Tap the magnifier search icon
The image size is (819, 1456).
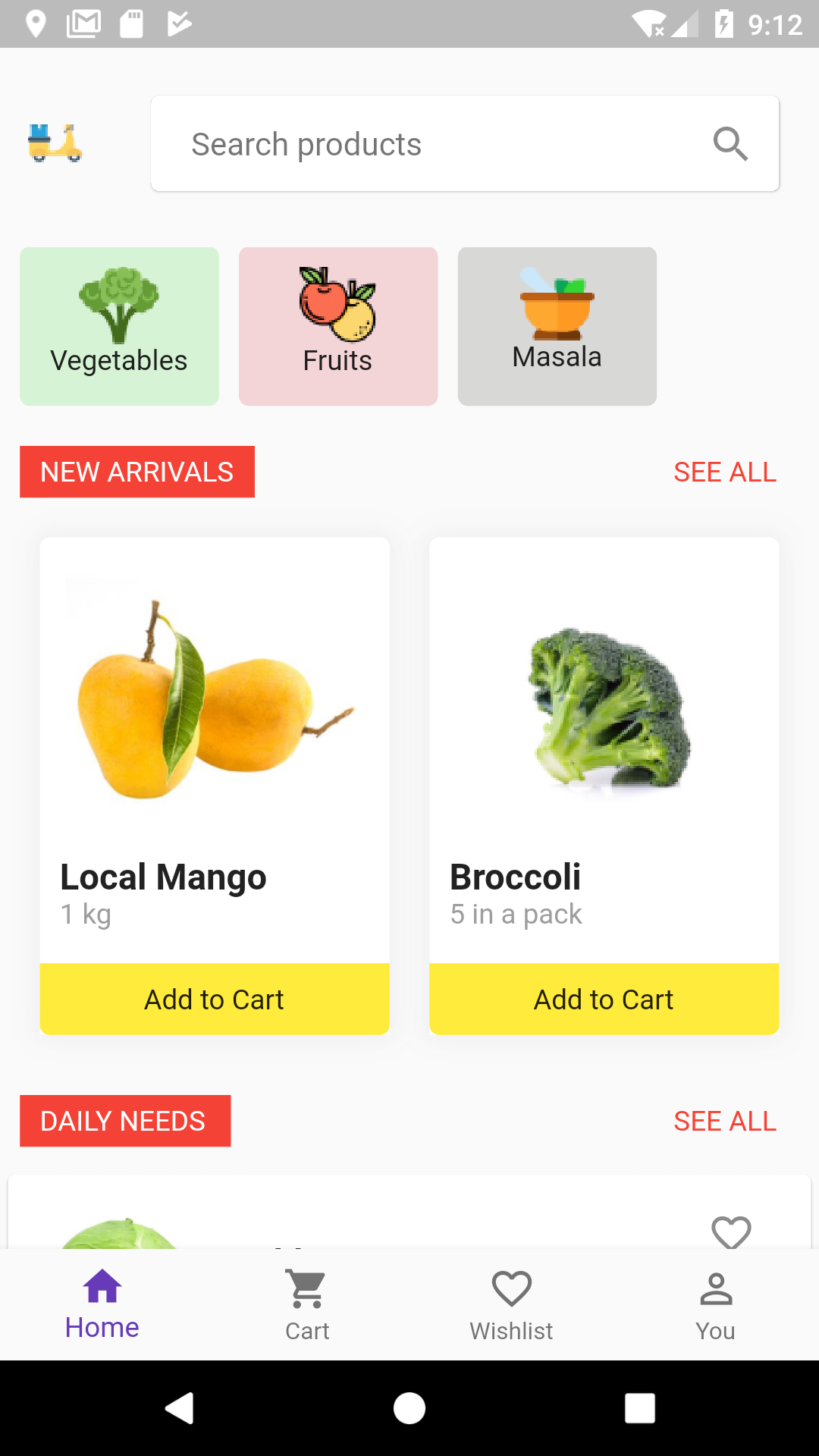click(x=730, y=144)
